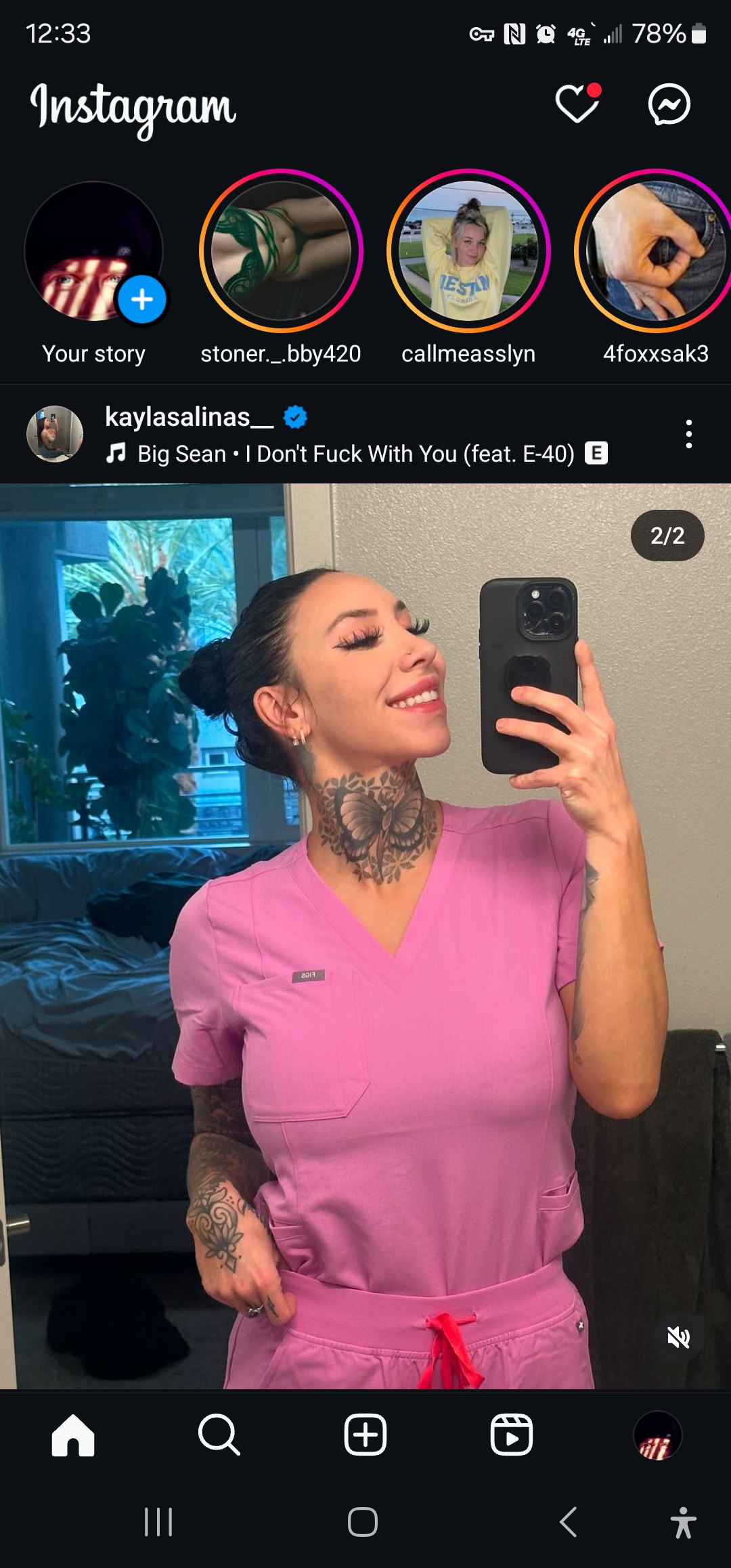Viewport: 731px width, 1568px height.
Task: Unmute the post audio
Action: [678, 1336]
